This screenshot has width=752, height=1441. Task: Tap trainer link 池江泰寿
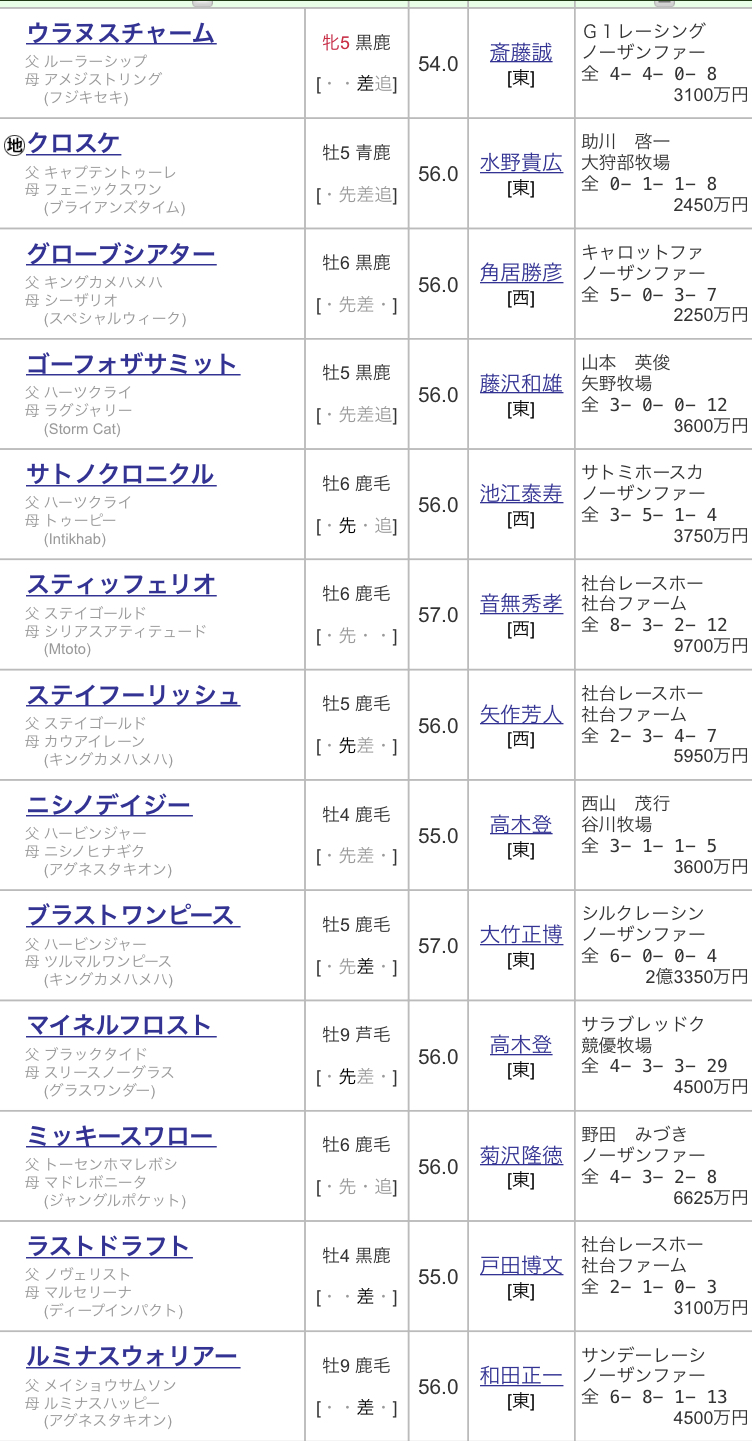521,492
